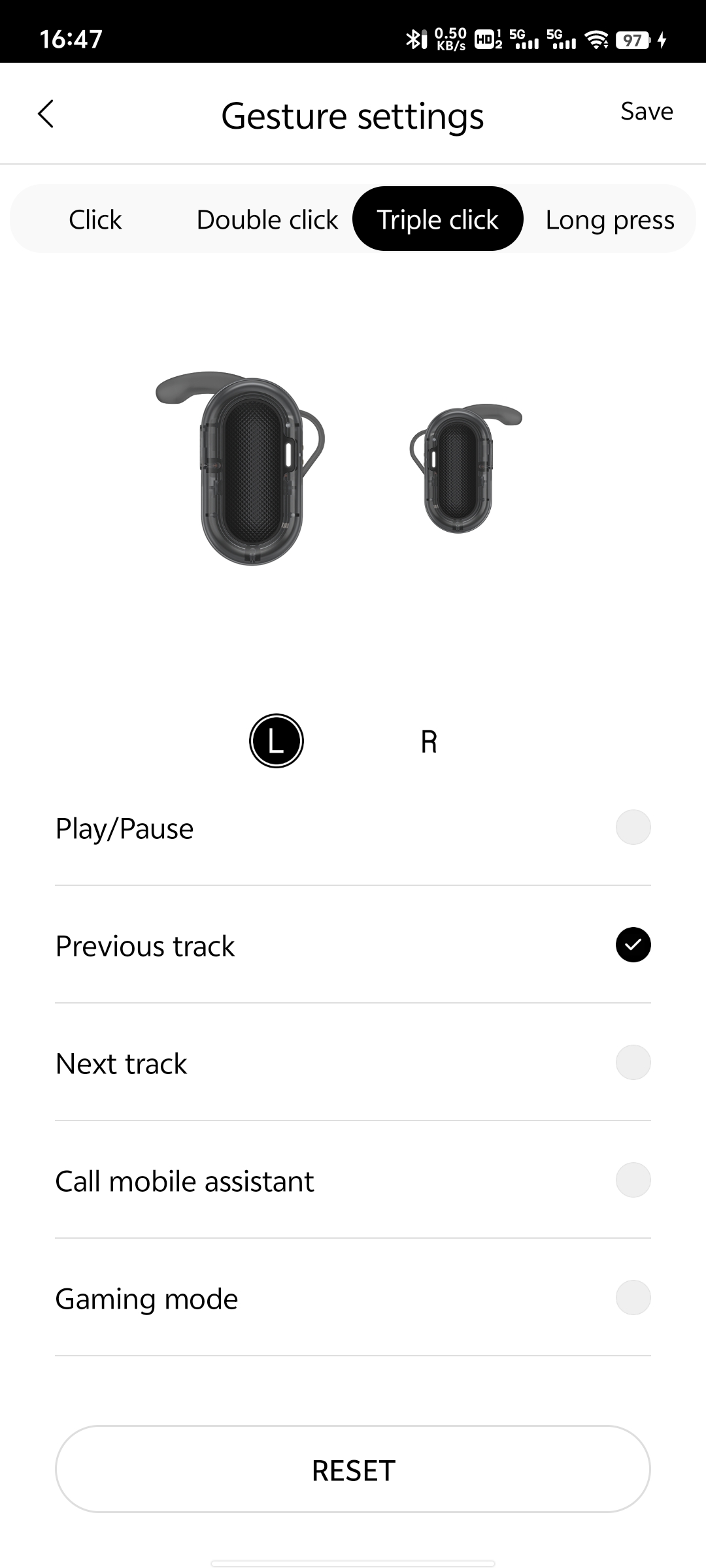Tap the RESET button

353,1471
